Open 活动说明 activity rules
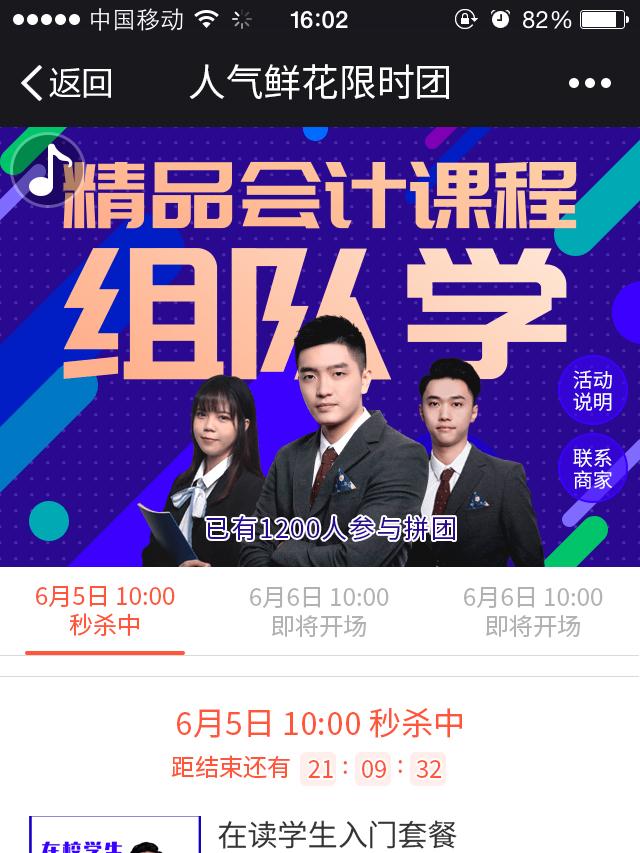Screen dimensions: 640x853 592,391
